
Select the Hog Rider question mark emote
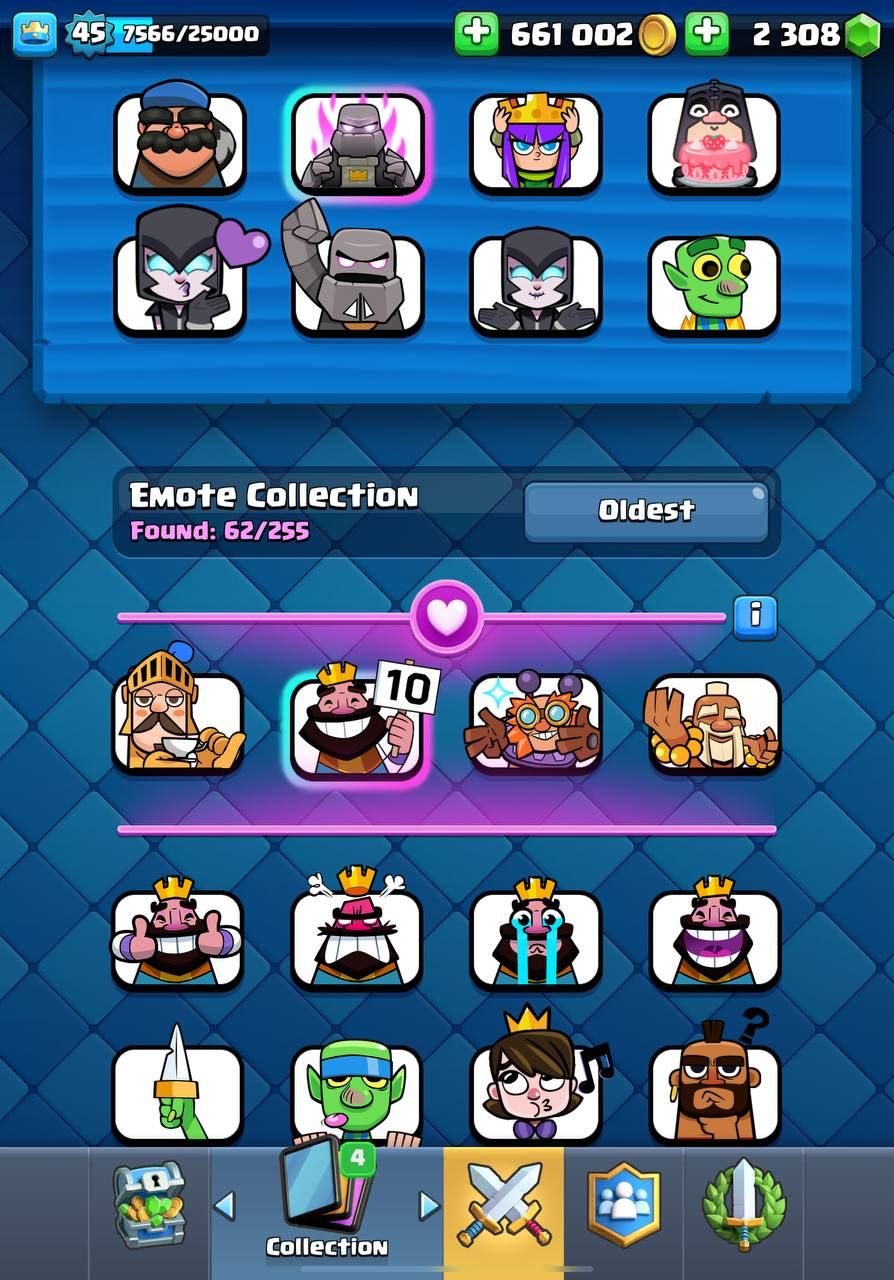(x=714, y=1092)
